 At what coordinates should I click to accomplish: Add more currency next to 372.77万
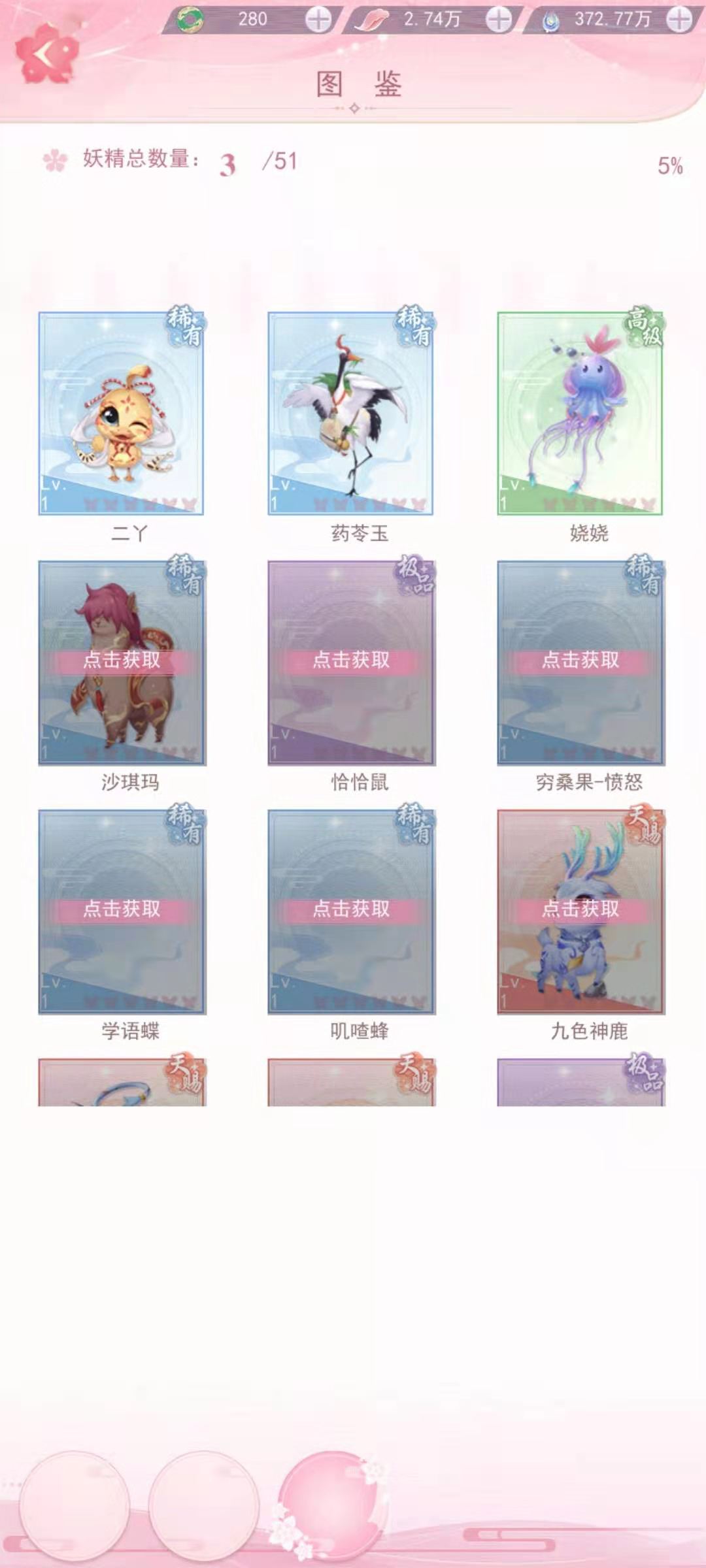[679, 20]
